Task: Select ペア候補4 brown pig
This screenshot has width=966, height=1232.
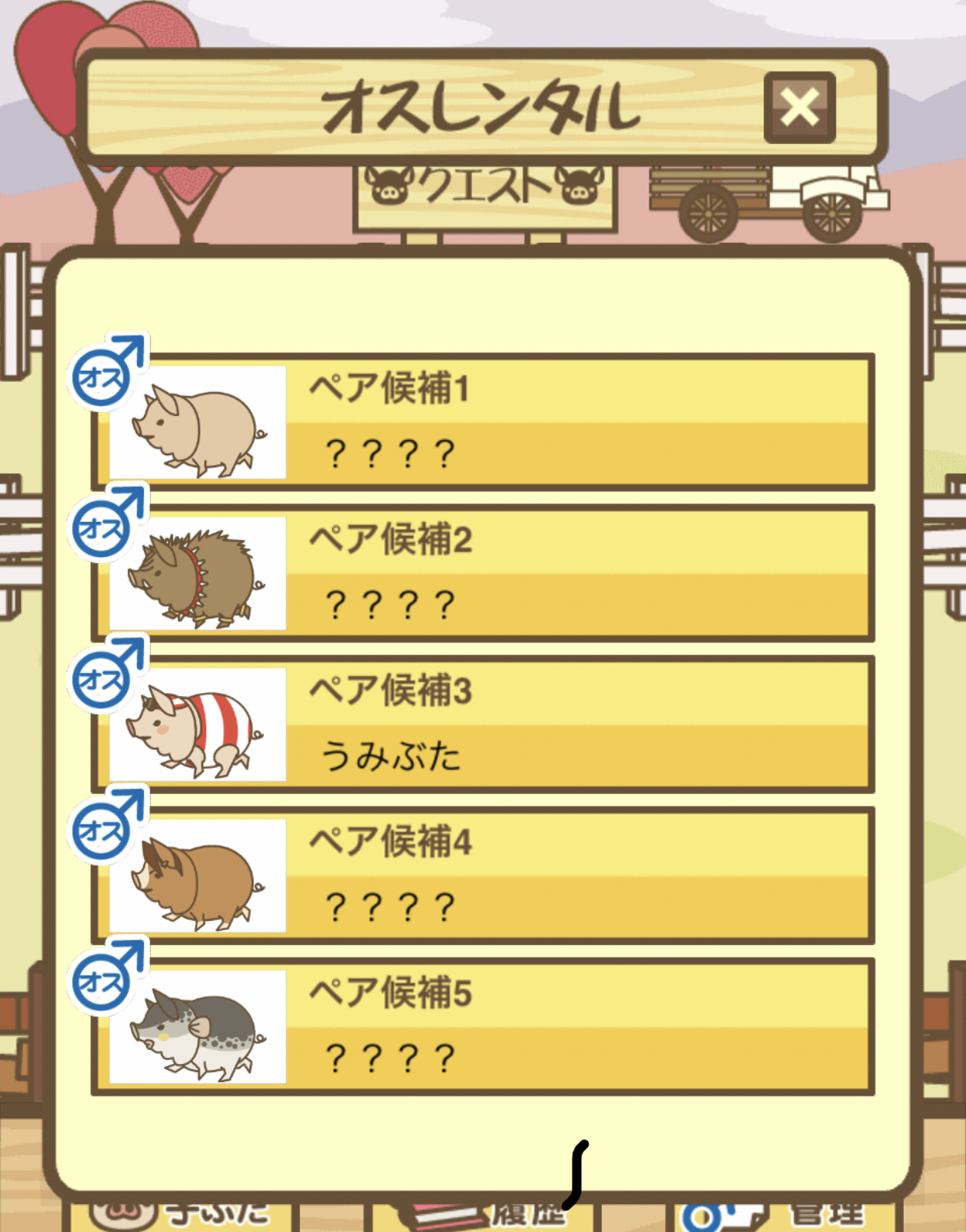Action: coord(483,875)
